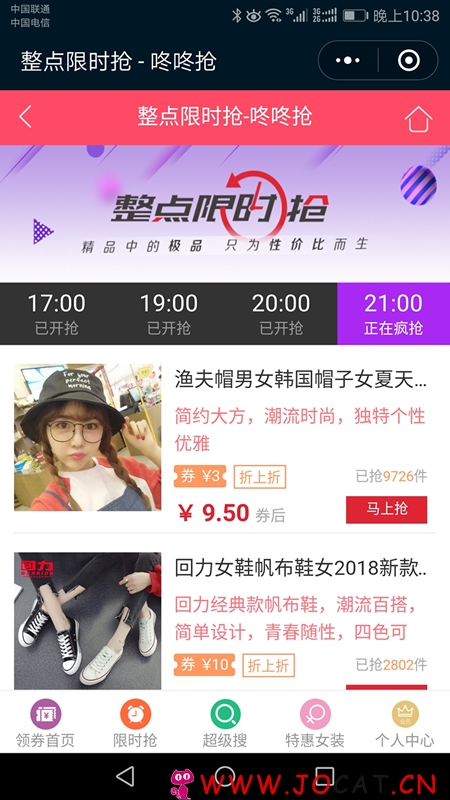This screenshot has height=800, width=450.
Task: Tap the back arrow in the red header
Action: pos(26,117)
